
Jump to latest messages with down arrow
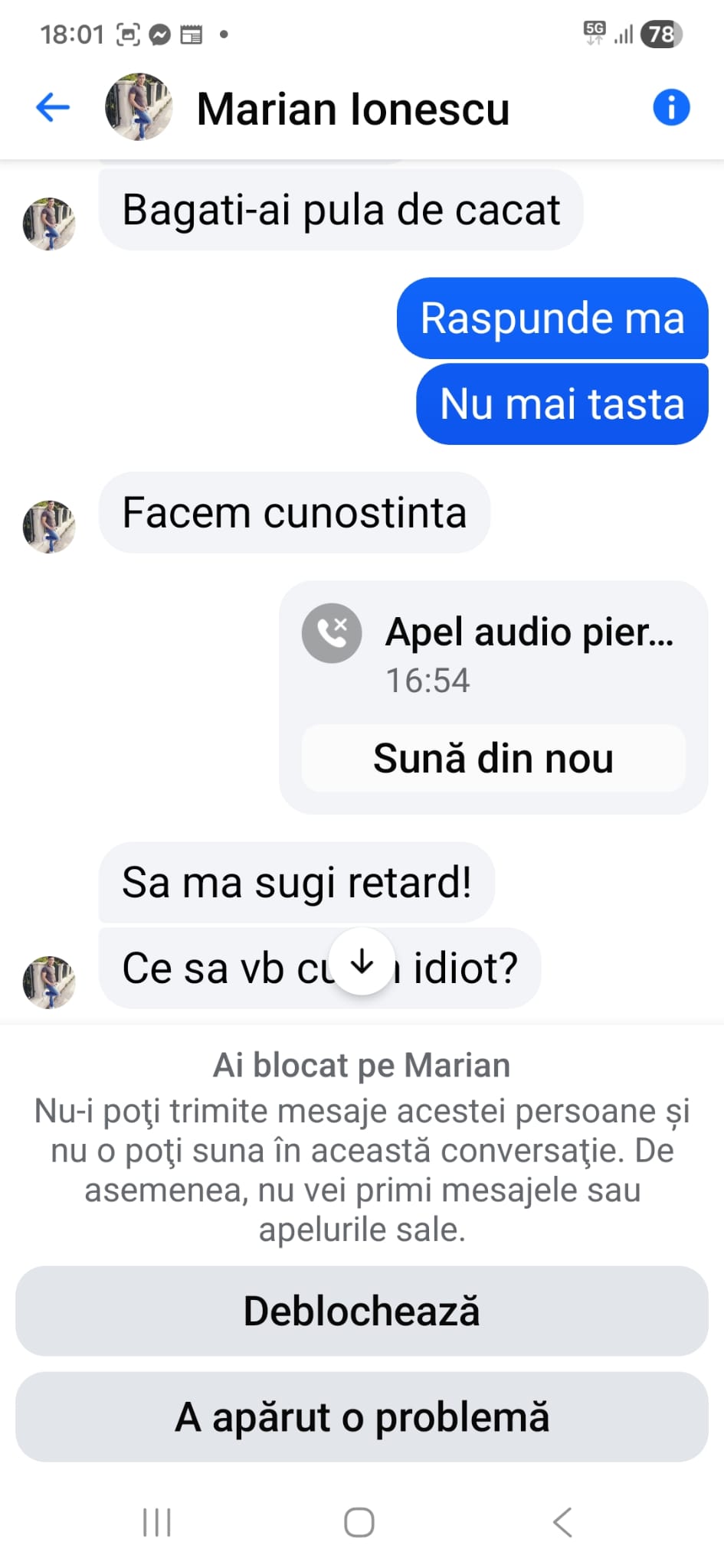coord(362,962)
